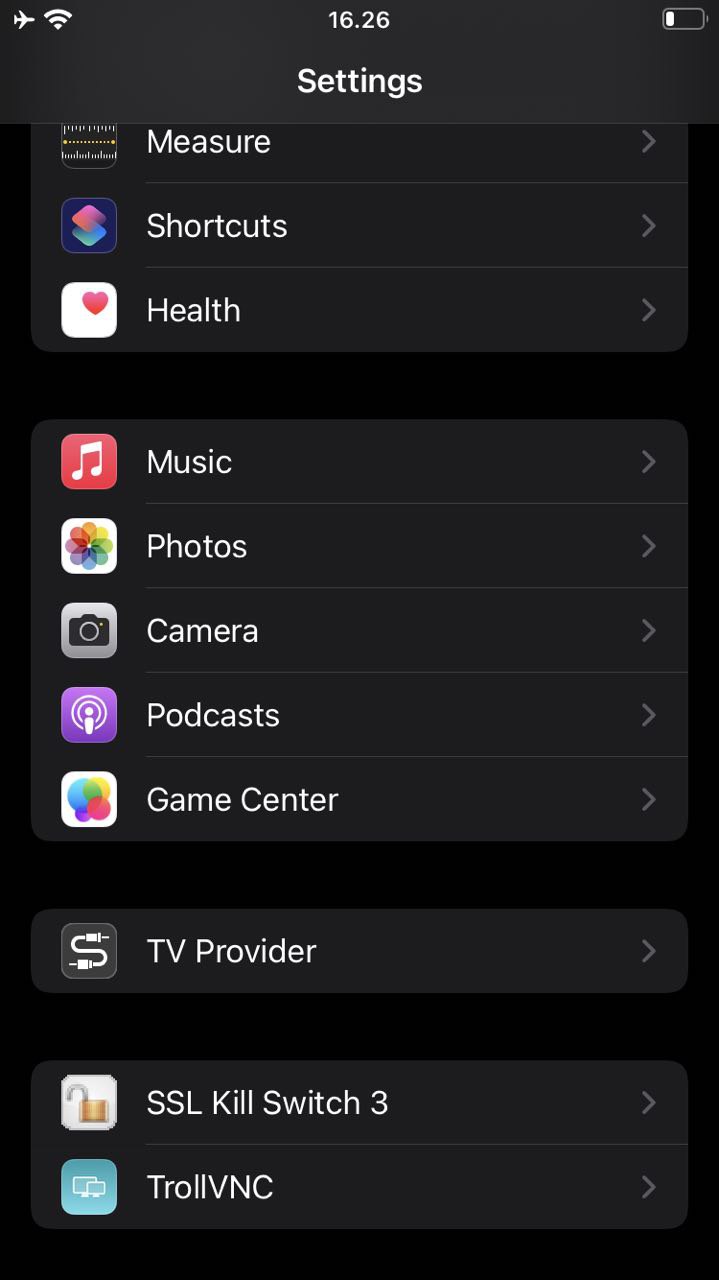
Task: Go to Health settings
Action: tap(359, 310)
